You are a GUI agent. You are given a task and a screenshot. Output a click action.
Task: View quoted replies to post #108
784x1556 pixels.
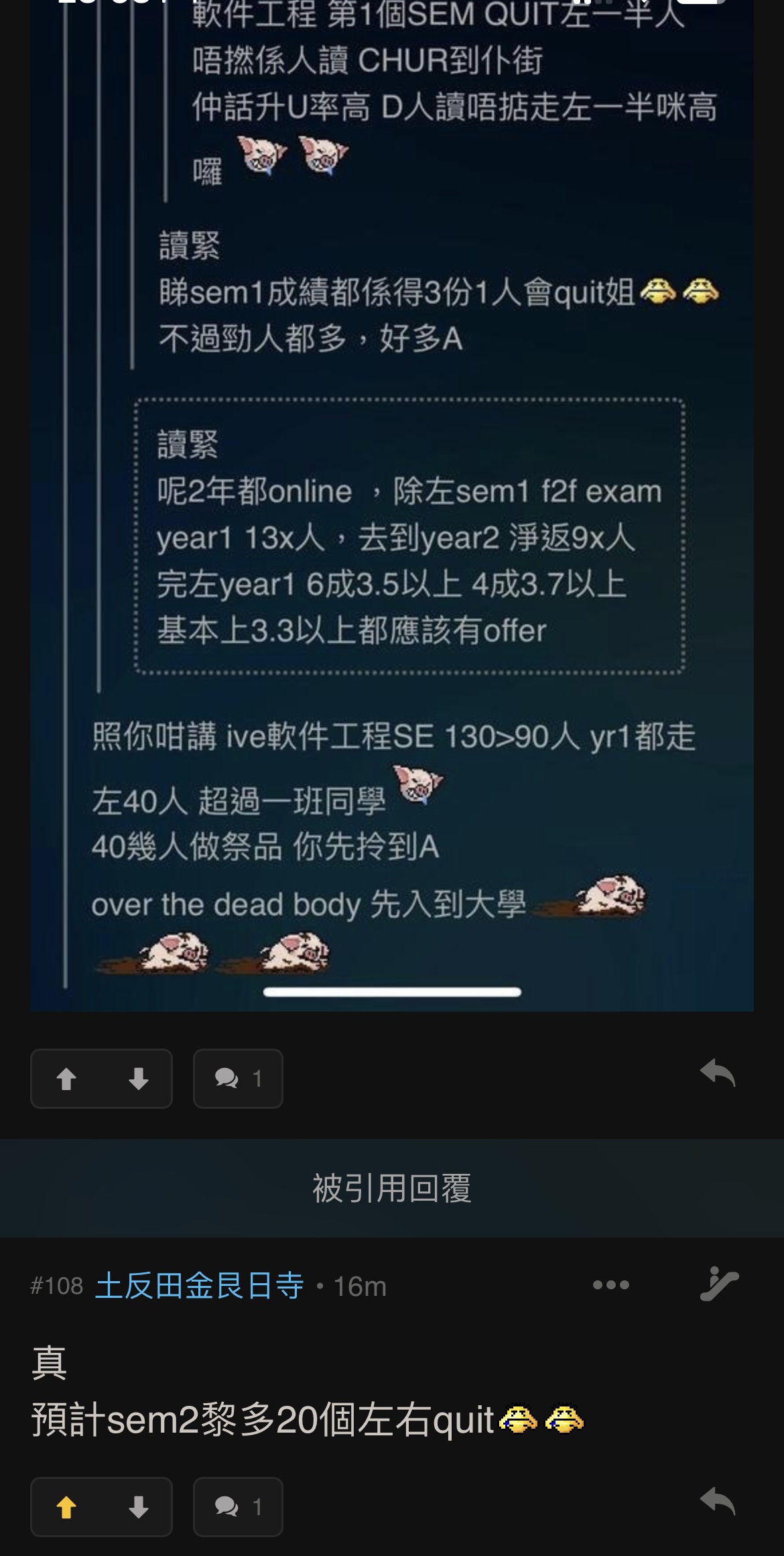point(238,1507)
